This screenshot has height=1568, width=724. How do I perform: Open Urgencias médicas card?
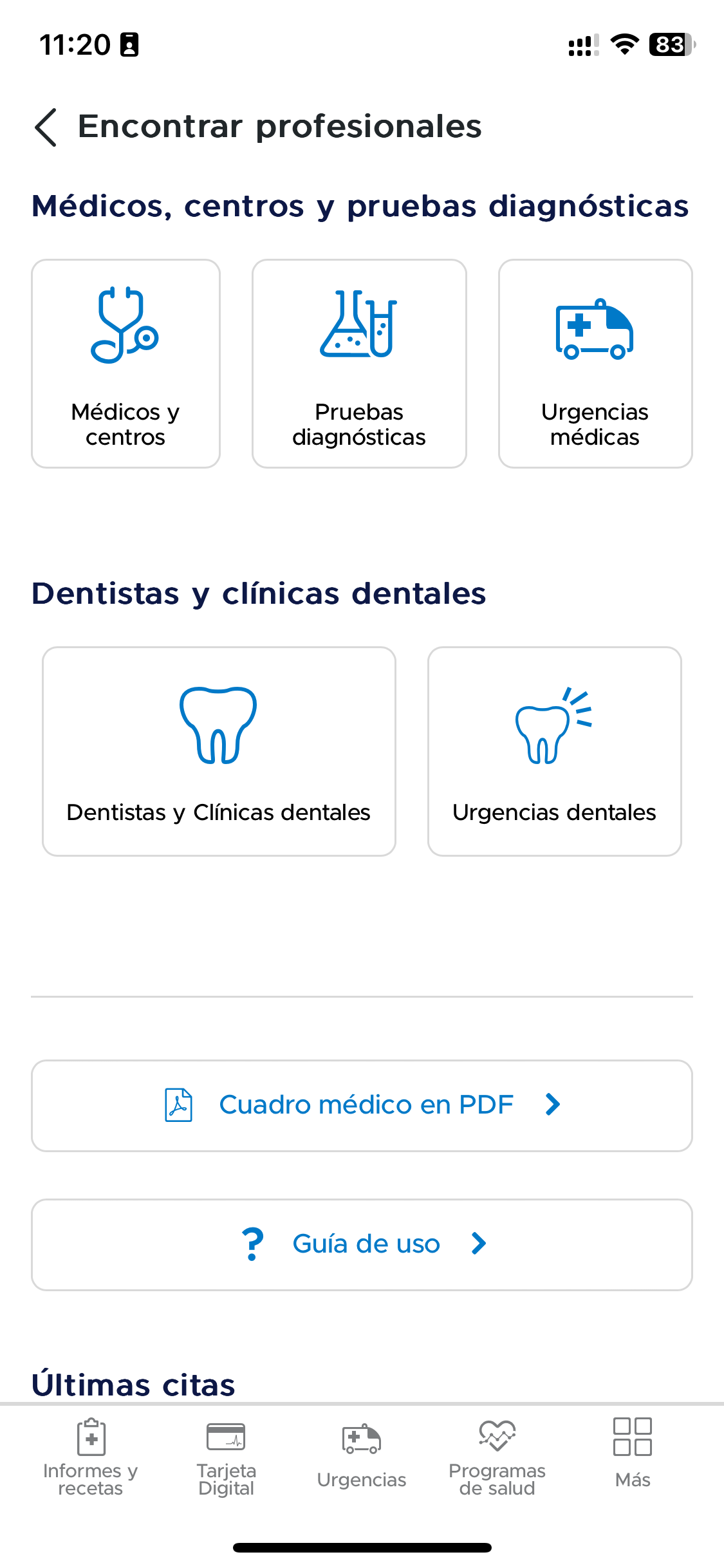595,364
